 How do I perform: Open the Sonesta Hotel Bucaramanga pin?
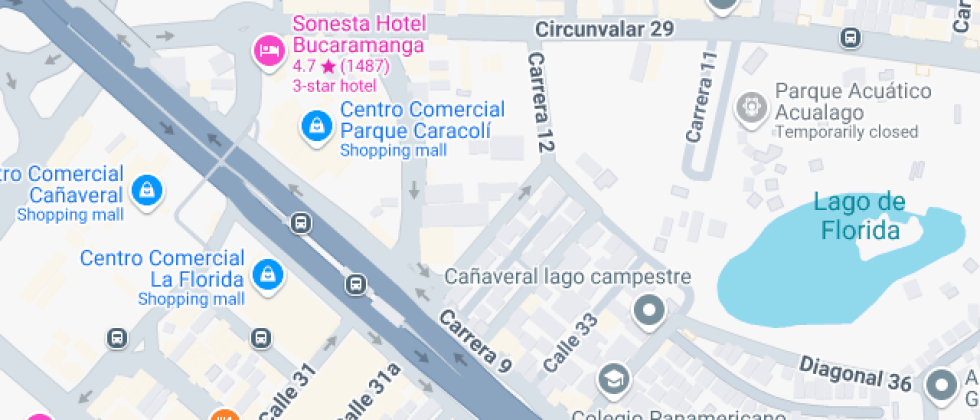pos(269,51)
